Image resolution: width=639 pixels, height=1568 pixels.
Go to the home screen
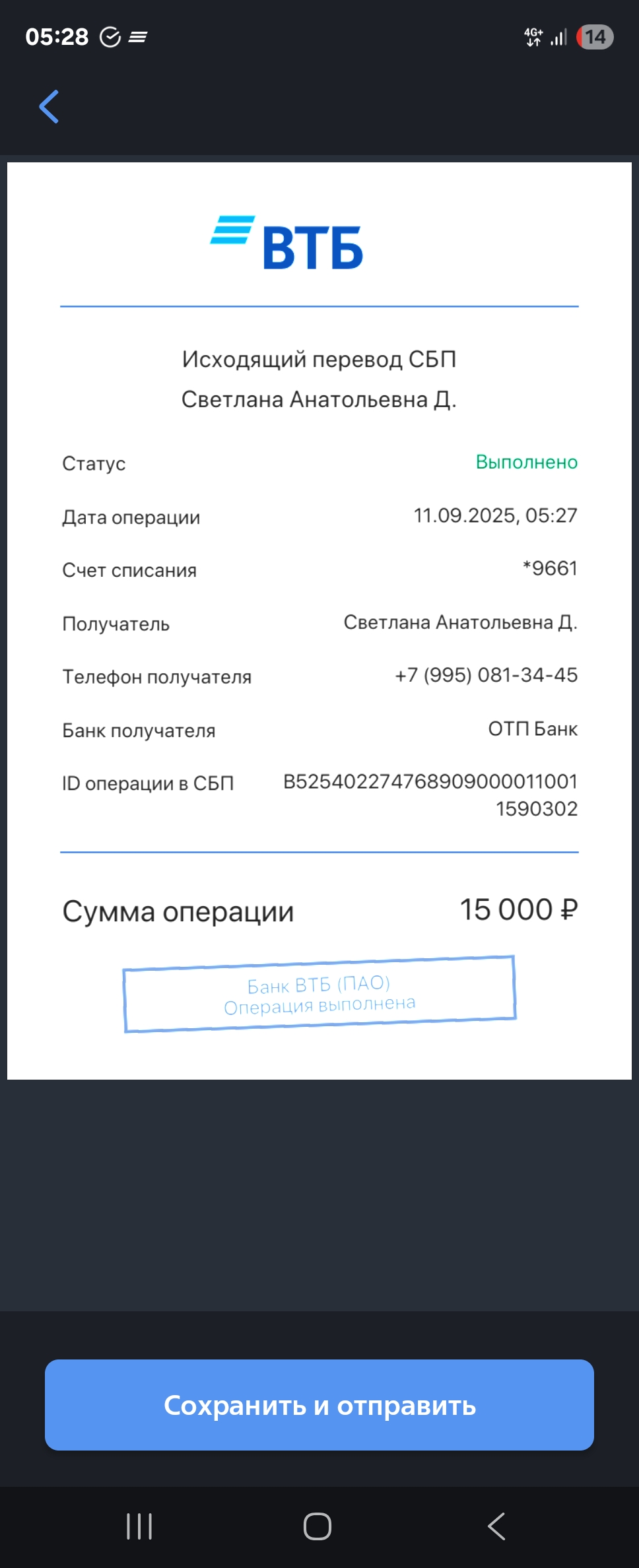point(318,1526)
